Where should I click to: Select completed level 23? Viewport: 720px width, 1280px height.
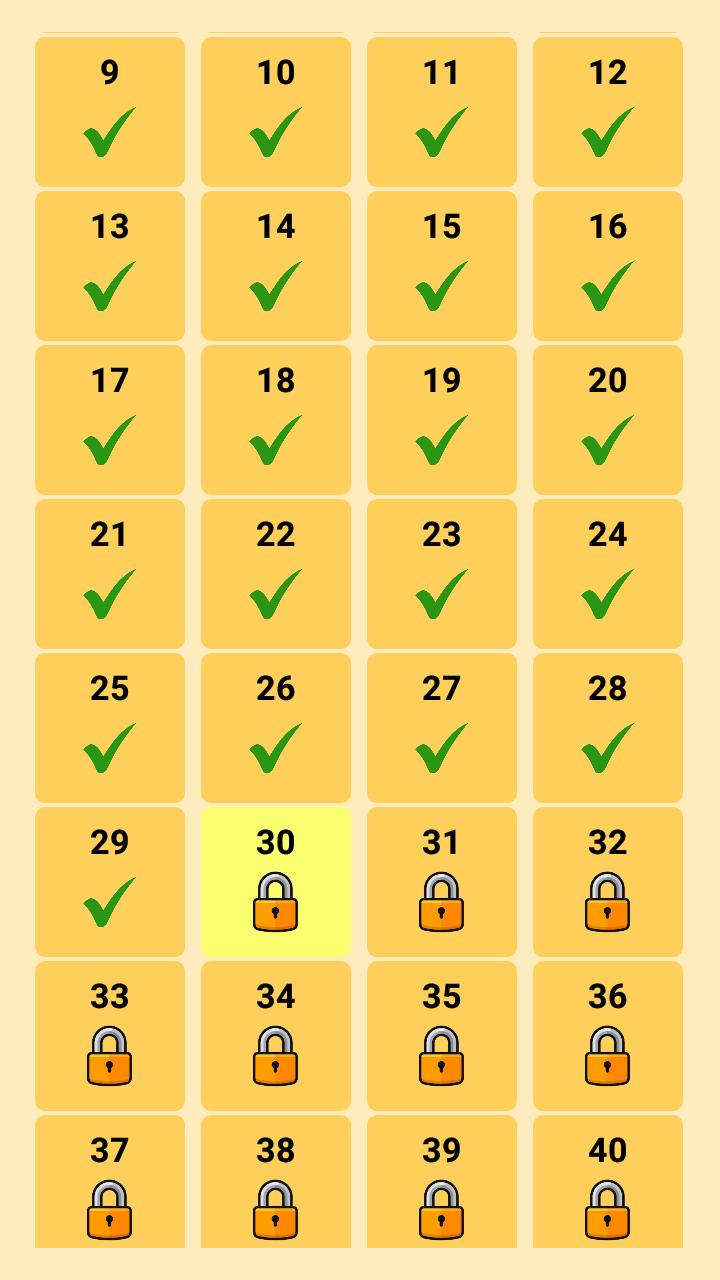pos(442,574)
